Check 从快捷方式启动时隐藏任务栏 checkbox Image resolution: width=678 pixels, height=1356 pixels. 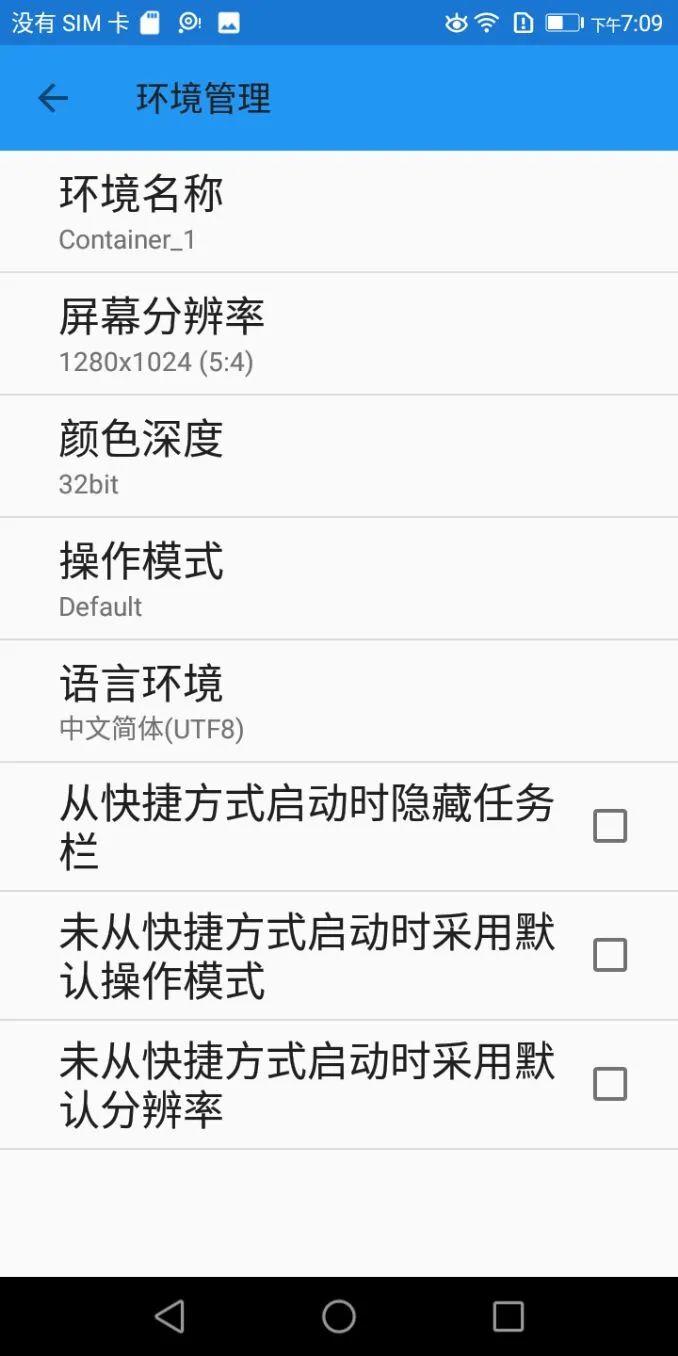point(610,826)
